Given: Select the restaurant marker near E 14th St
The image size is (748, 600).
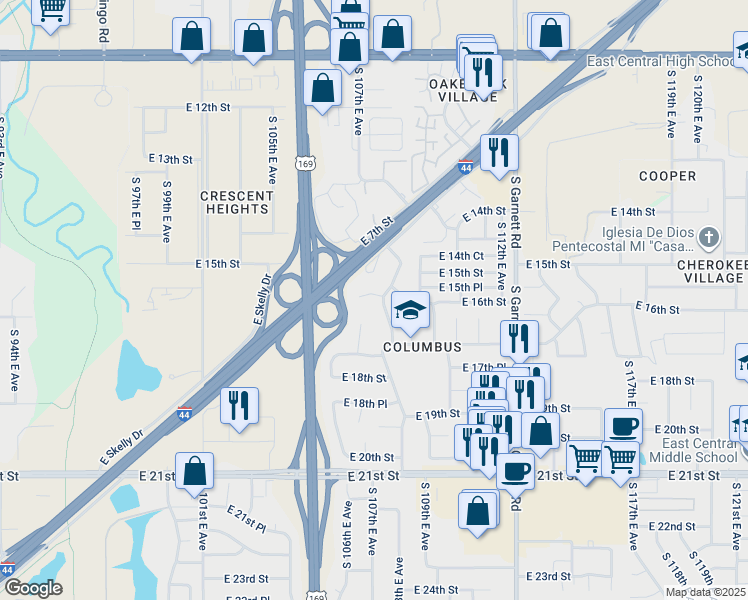Looking at the screenshot, I should pyautogui.click(x=499, y=153).
